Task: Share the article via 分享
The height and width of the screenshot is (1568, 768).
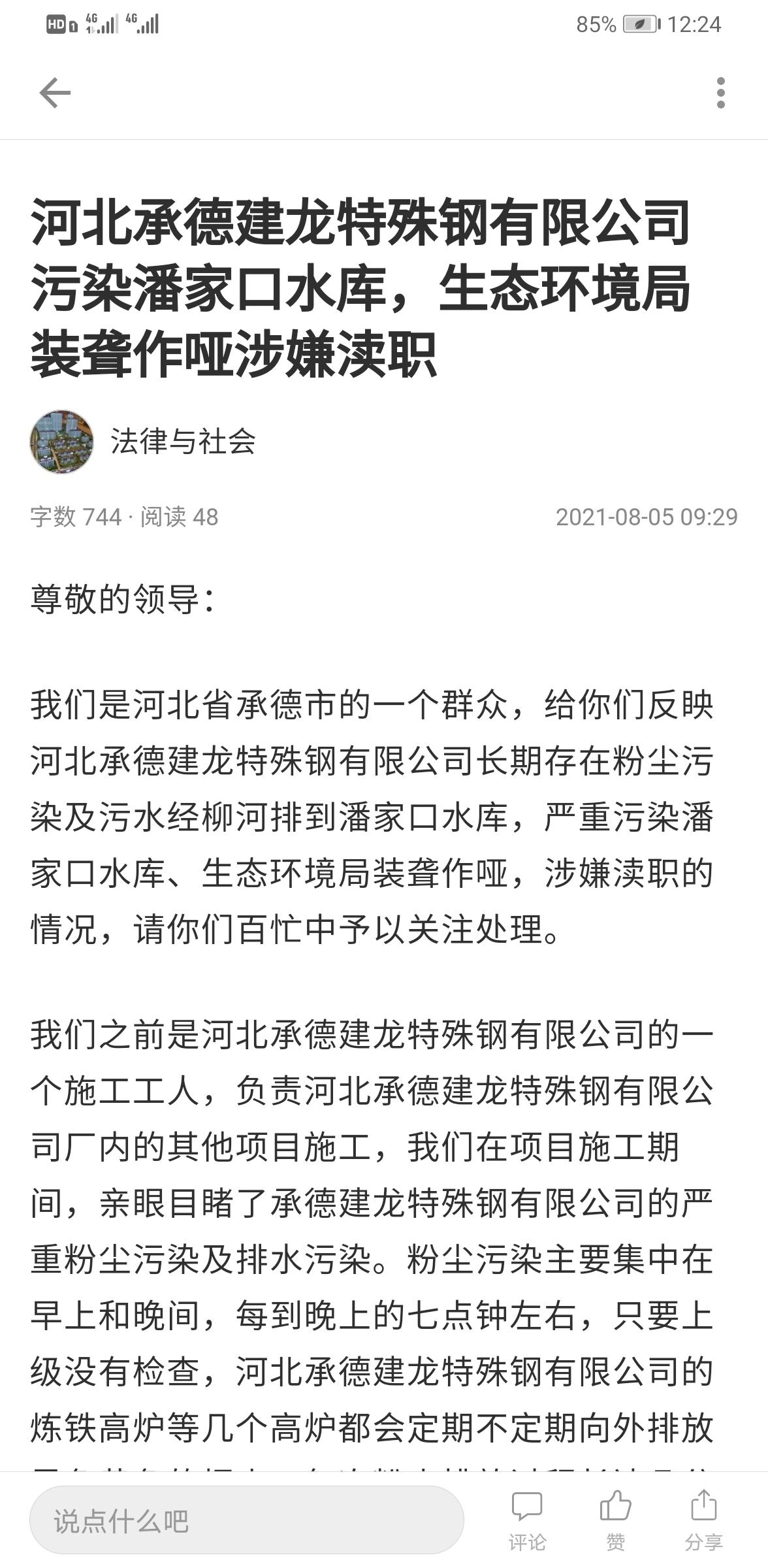Action: [x=703, y=1520]
